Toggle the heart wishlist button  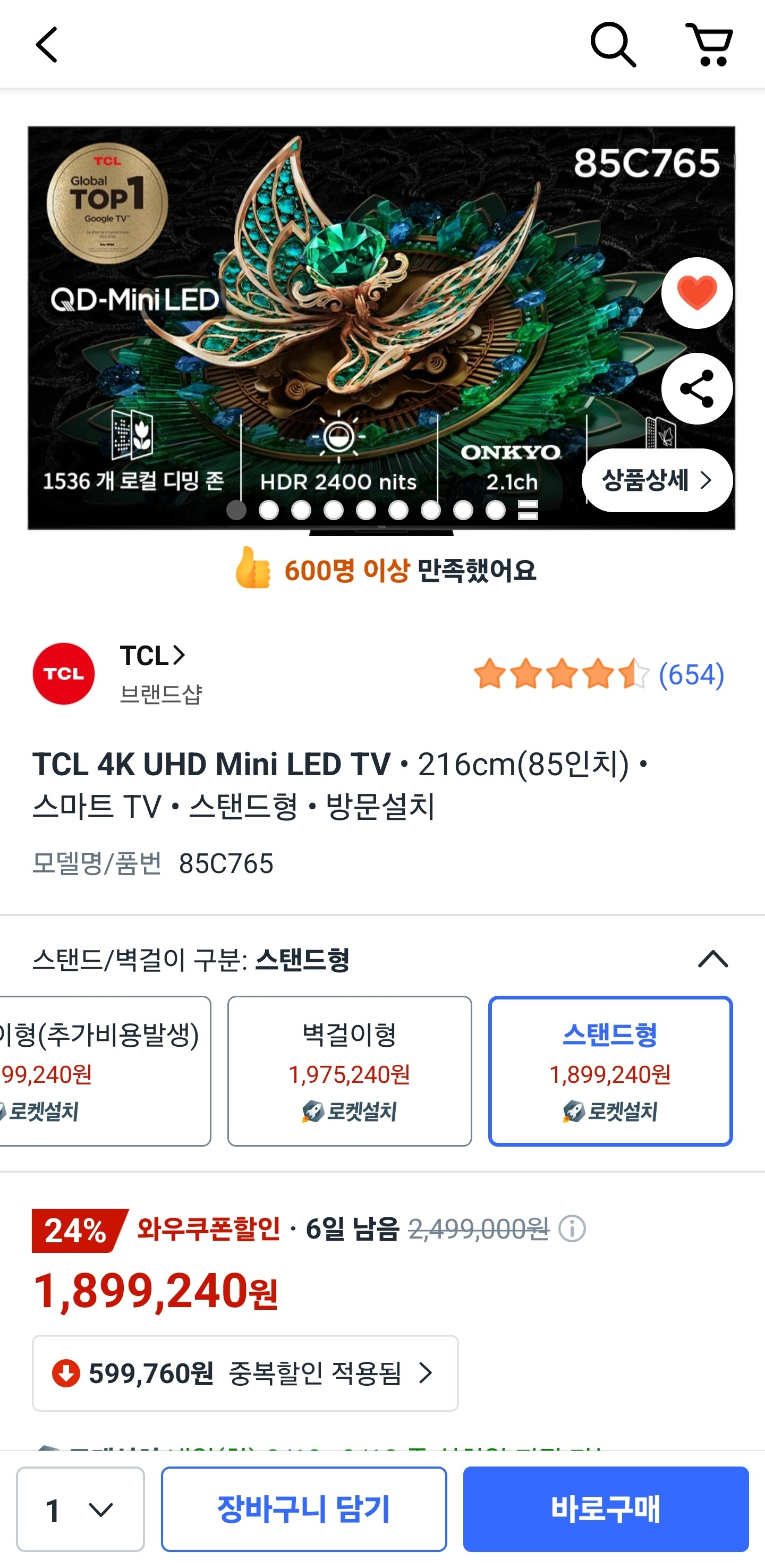[696, 293]
